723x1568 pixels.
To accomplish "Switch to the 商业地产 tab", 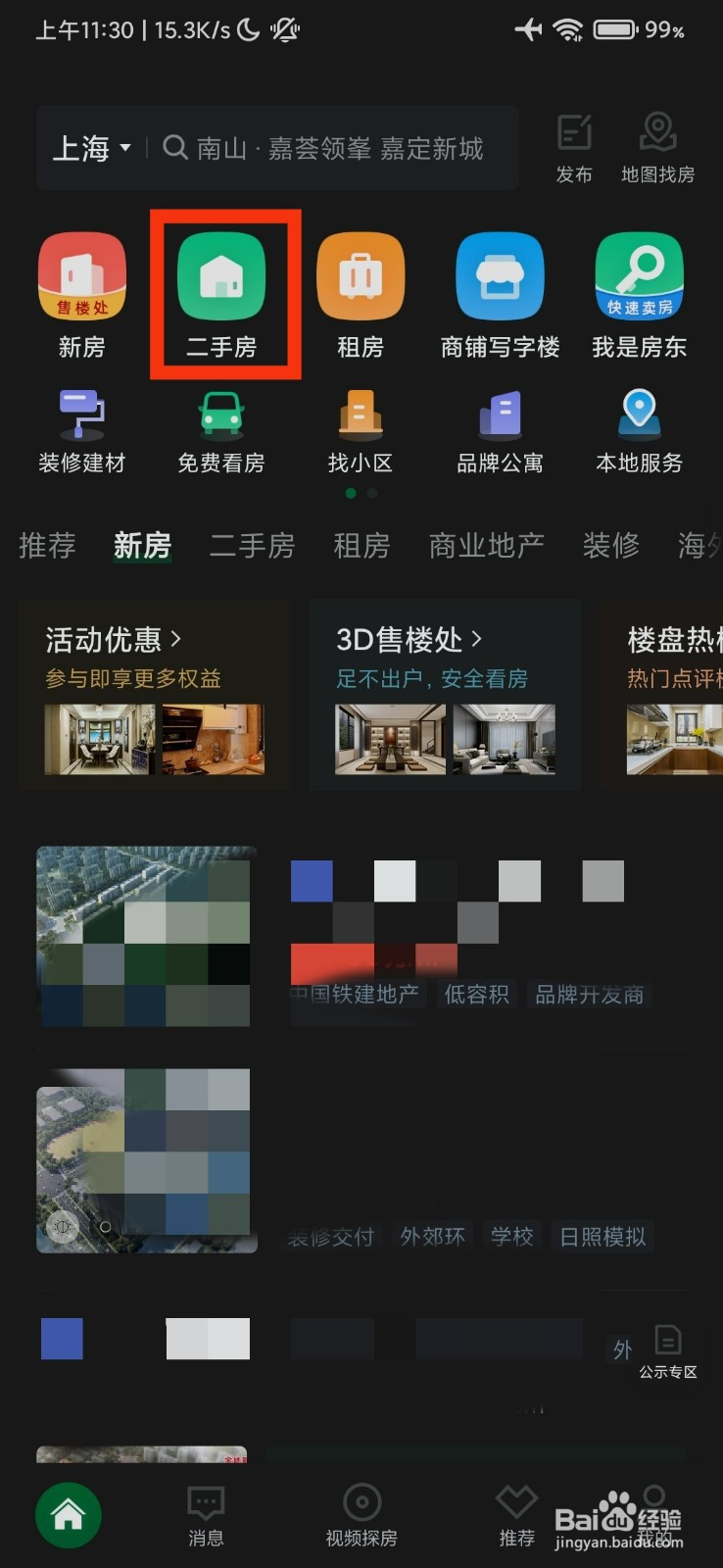I will [x=485, y=546].
